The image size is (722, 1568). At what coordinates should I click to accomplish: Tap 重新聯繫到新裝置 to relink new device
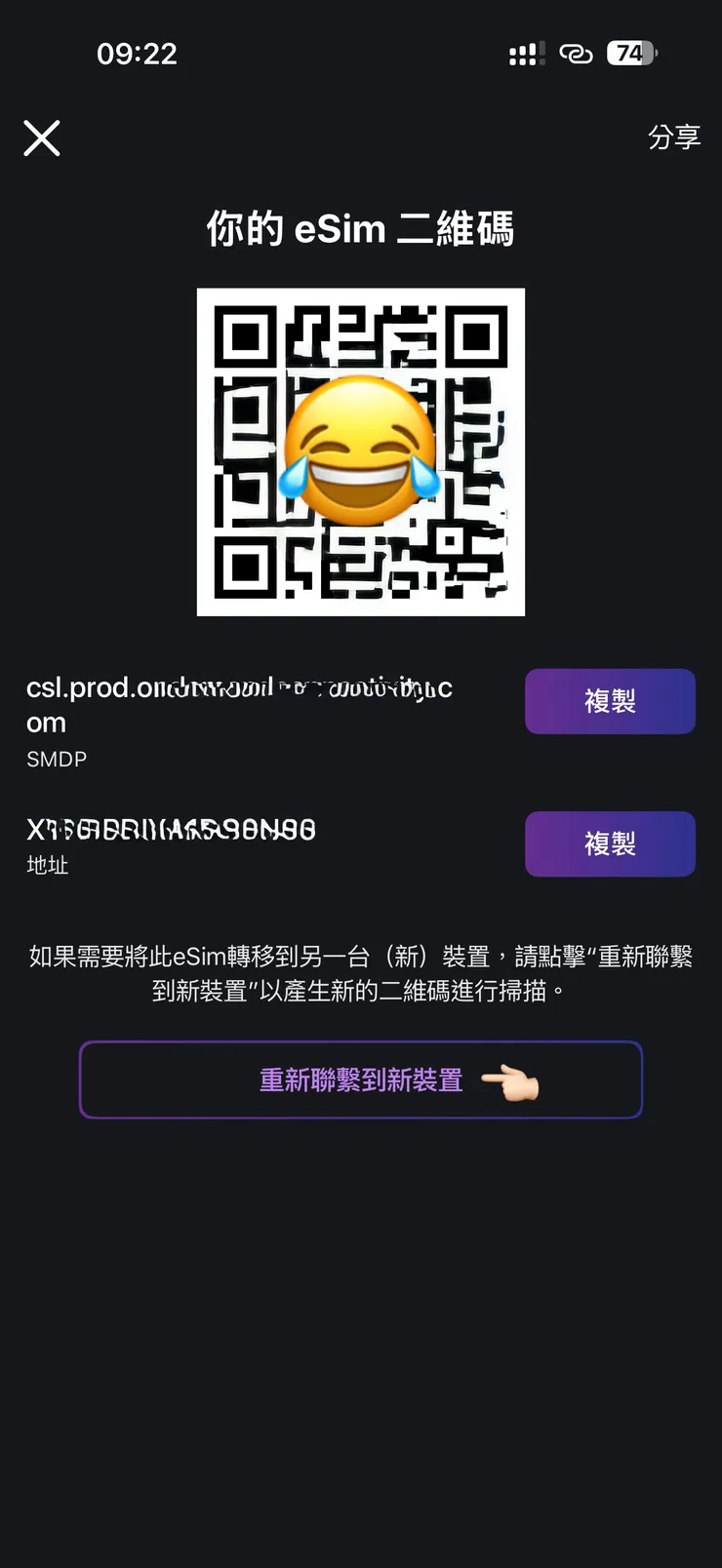pyautogui.click(x=361, y=1079)
